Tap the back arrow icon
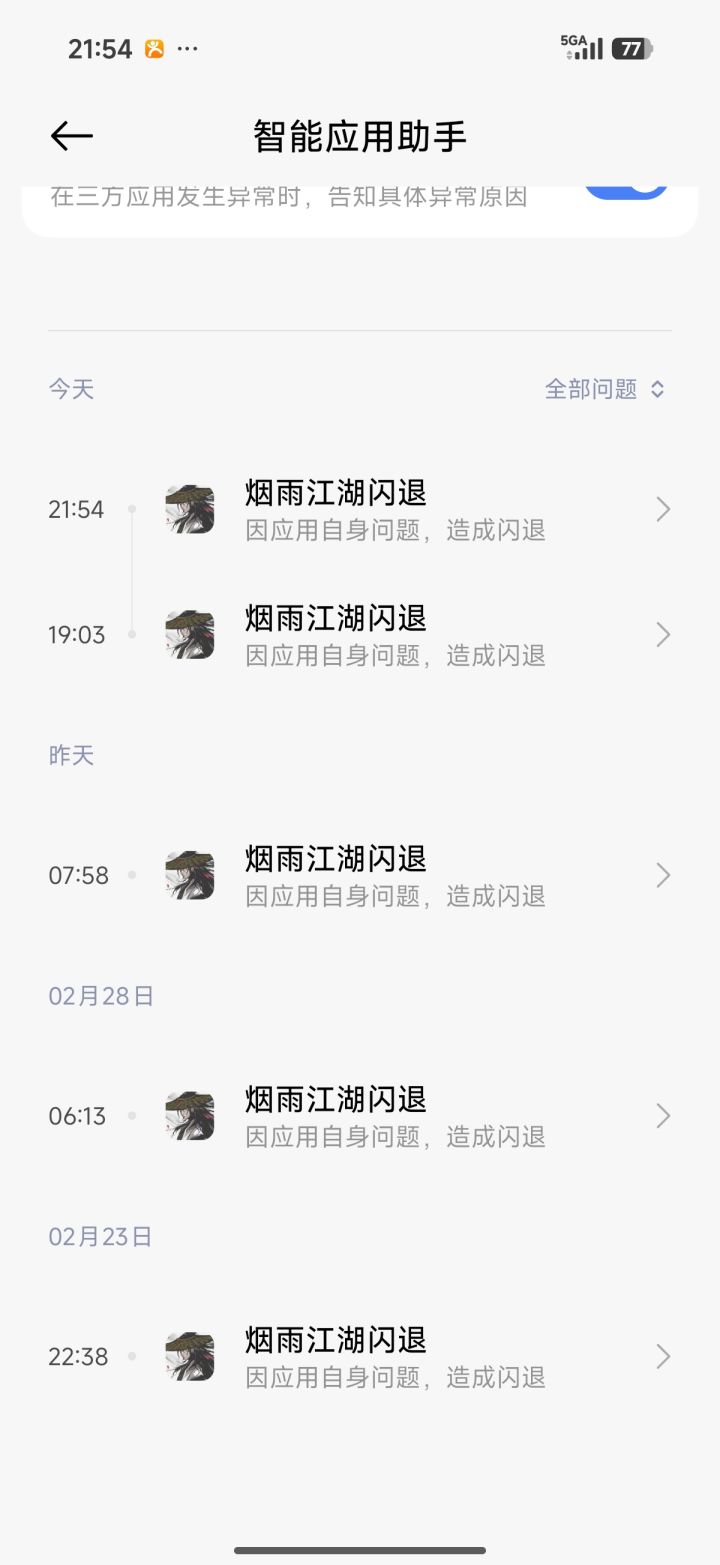 click(71, 135)
